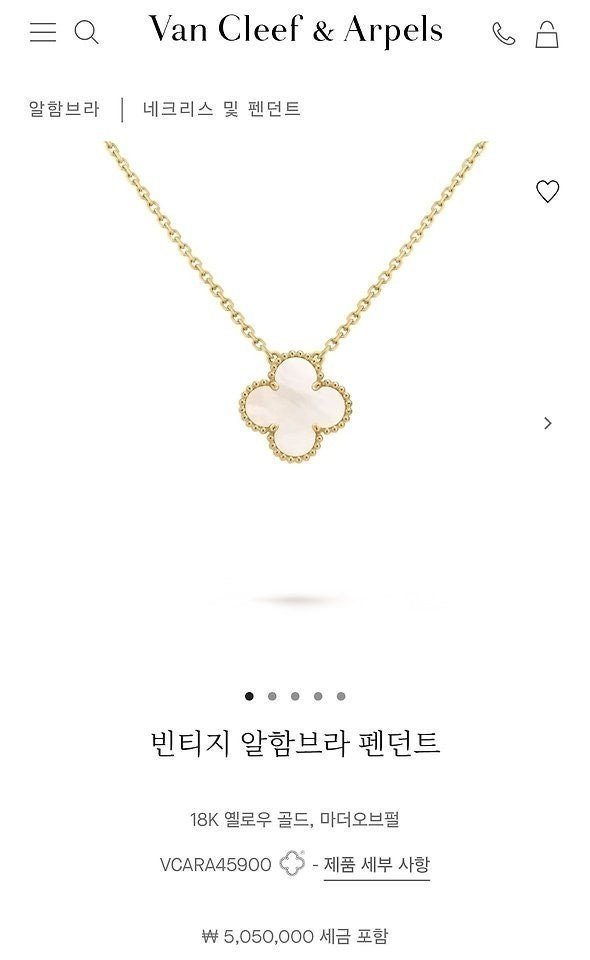
Task: Select the third image indicator dot
Action: 295,696
